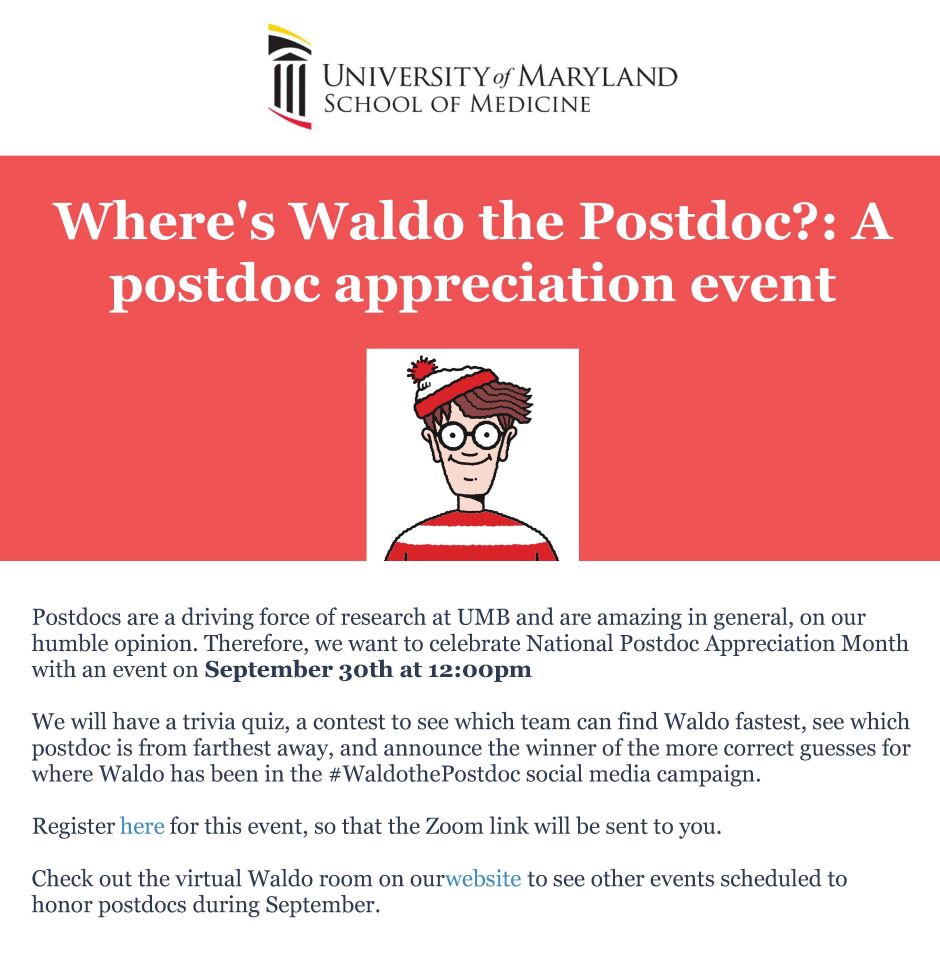
Task: Open the 'here' registration link
Action: coord(142,827)
